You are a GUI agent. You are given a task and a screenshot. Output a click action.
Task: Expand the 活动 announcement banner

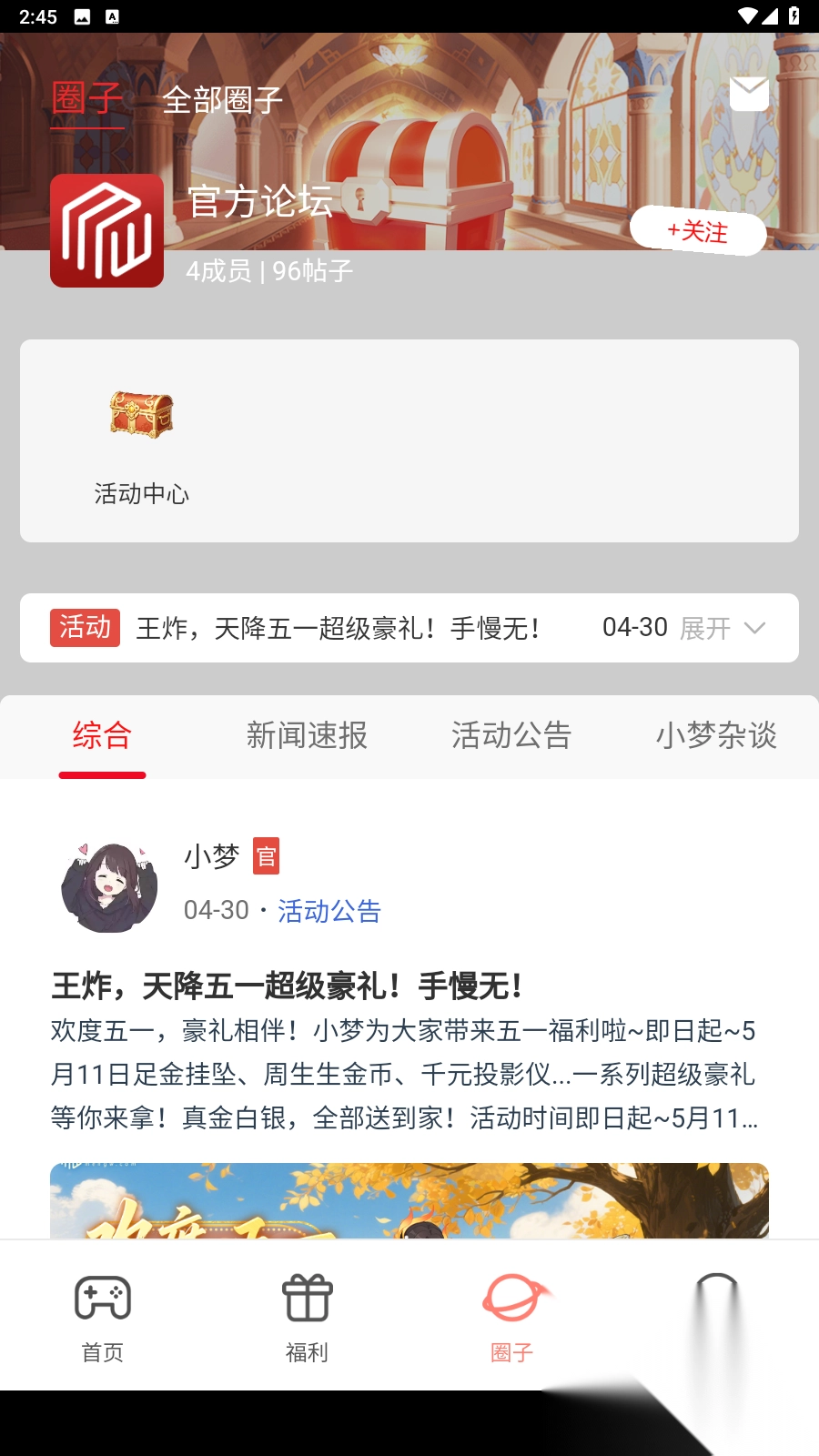[x=723, y=628]
